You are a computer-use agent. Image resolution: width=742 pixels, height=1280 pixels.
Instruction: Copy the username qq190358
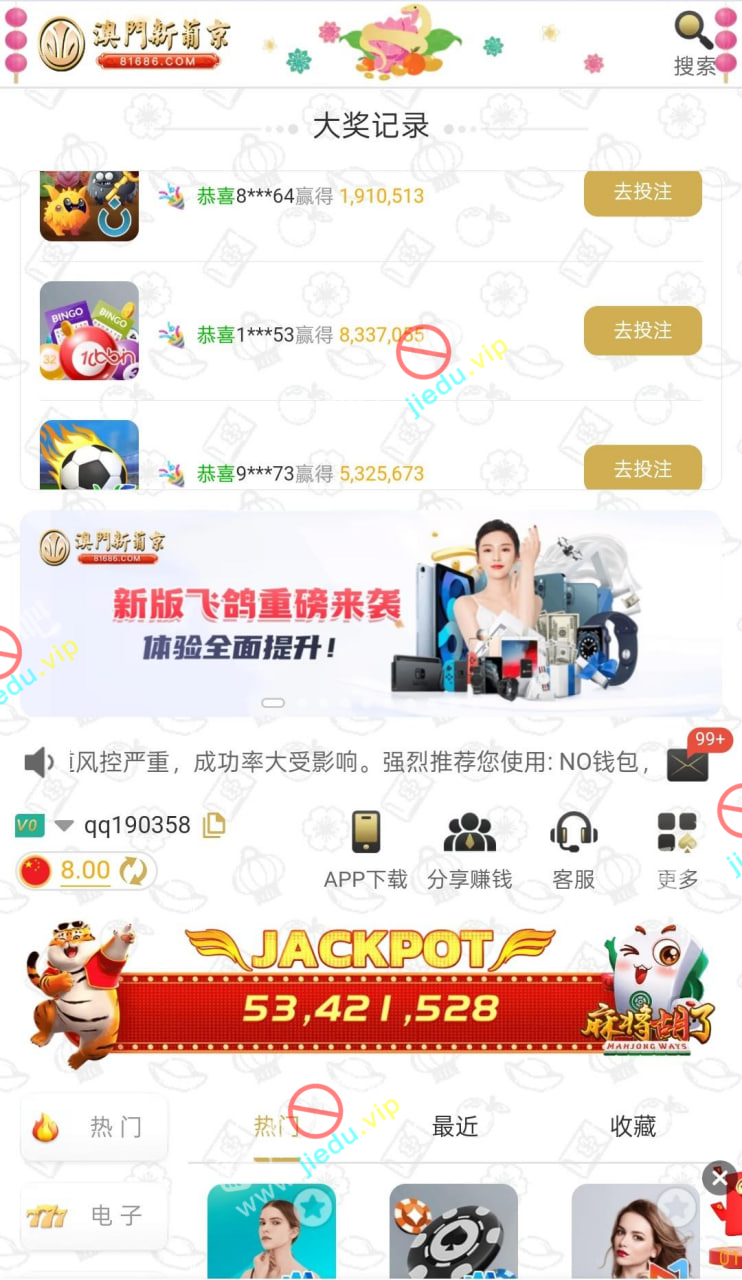click(x=214, y=825)
